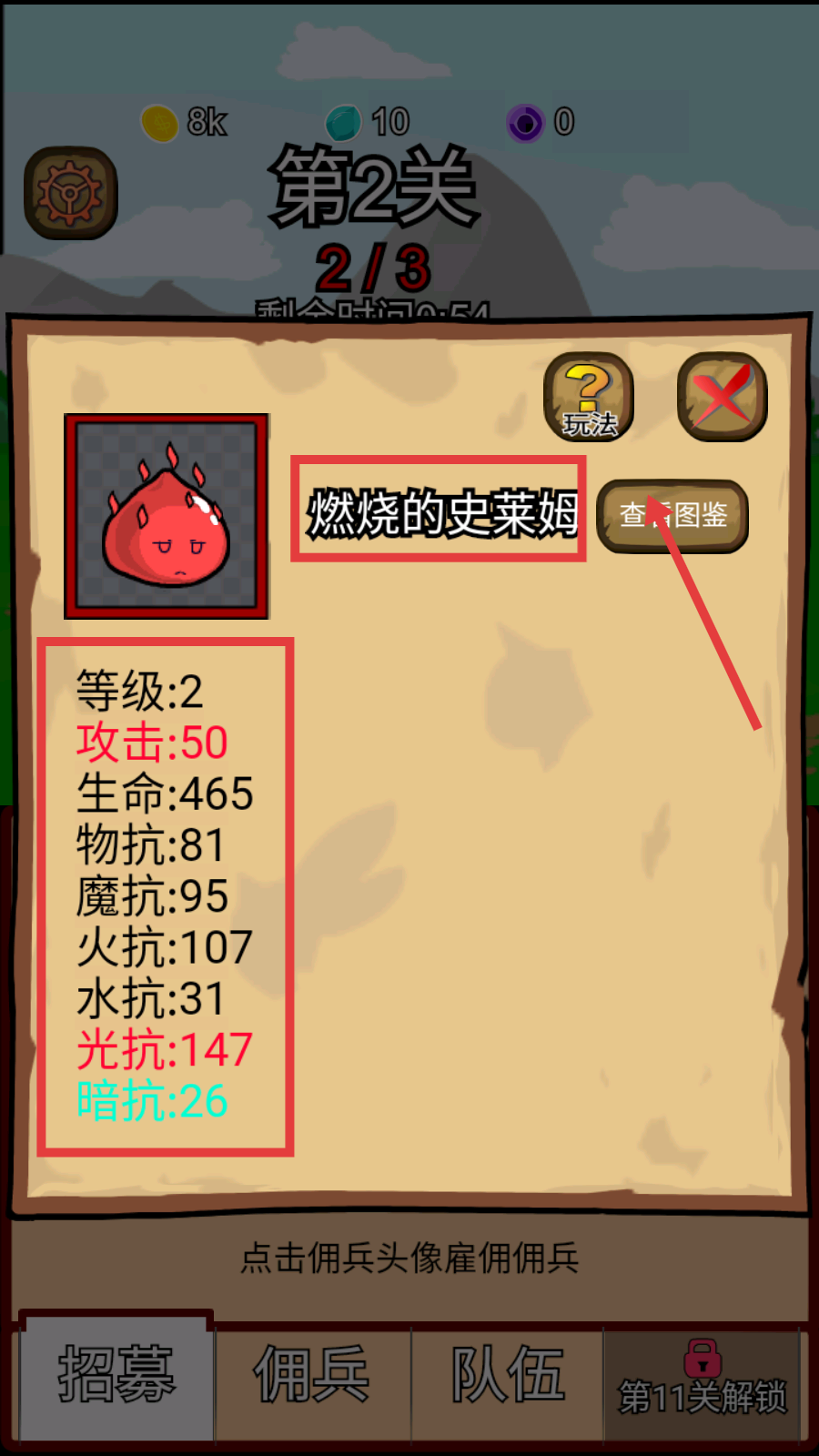This screenshot has width=819, height=1456.
Task: Switch to the 招募 tab
Action: (116, 1375)
